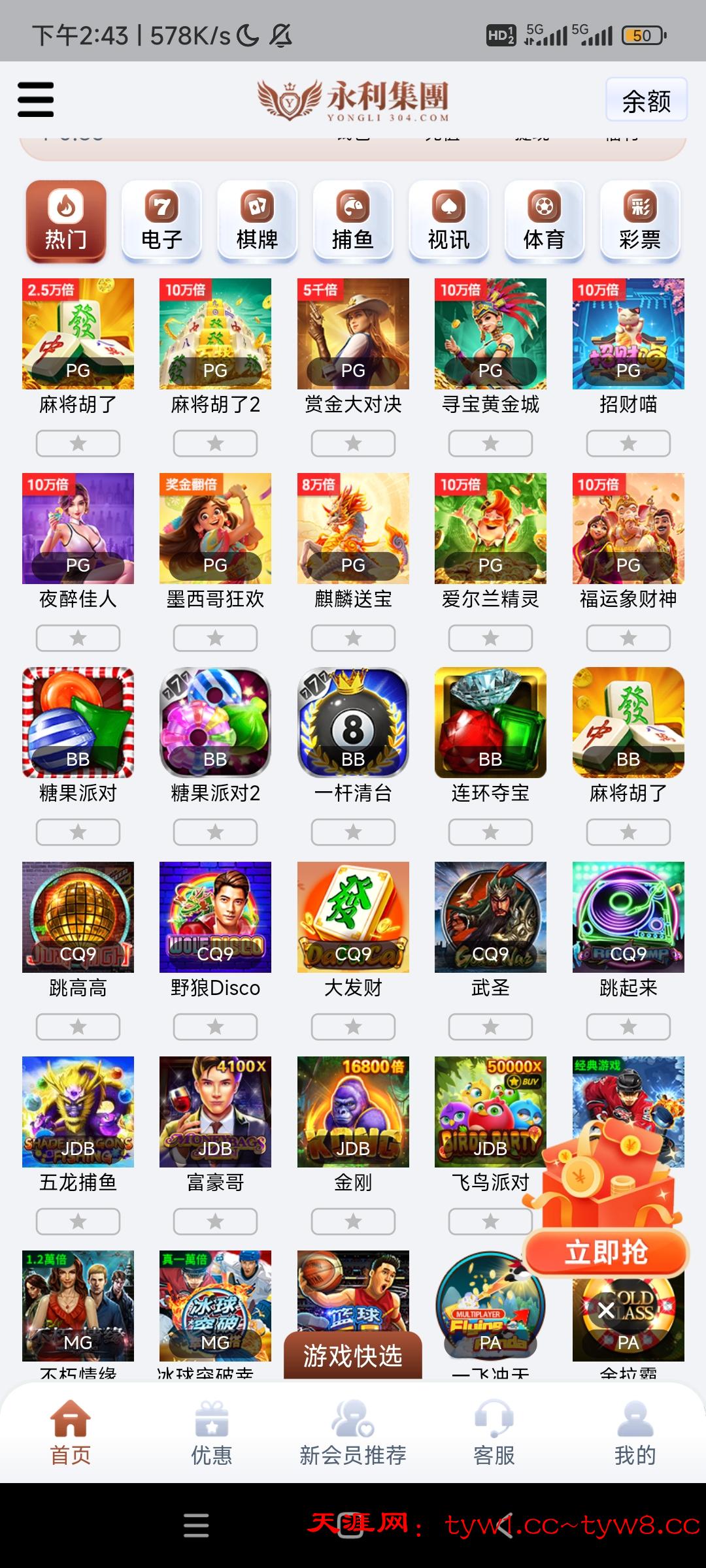
Task: Open the 视讯 category tab
Action: pyautogui.click(x=448, y=221)
